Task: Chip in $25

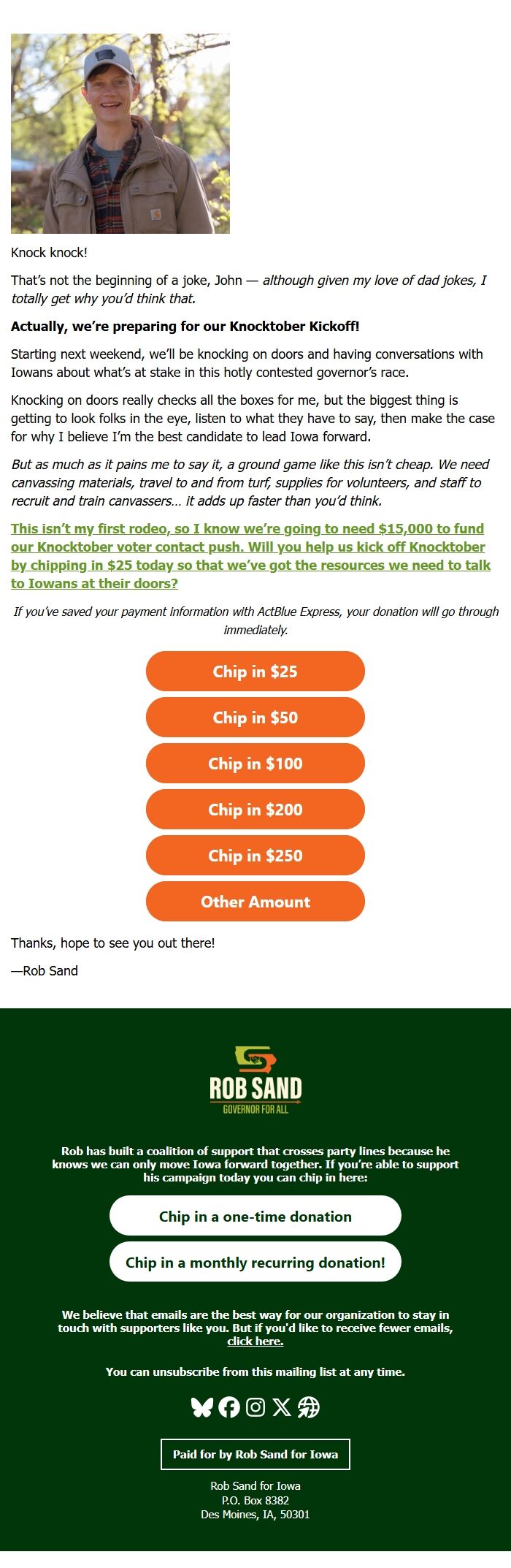Action: [x=255, y=671]
